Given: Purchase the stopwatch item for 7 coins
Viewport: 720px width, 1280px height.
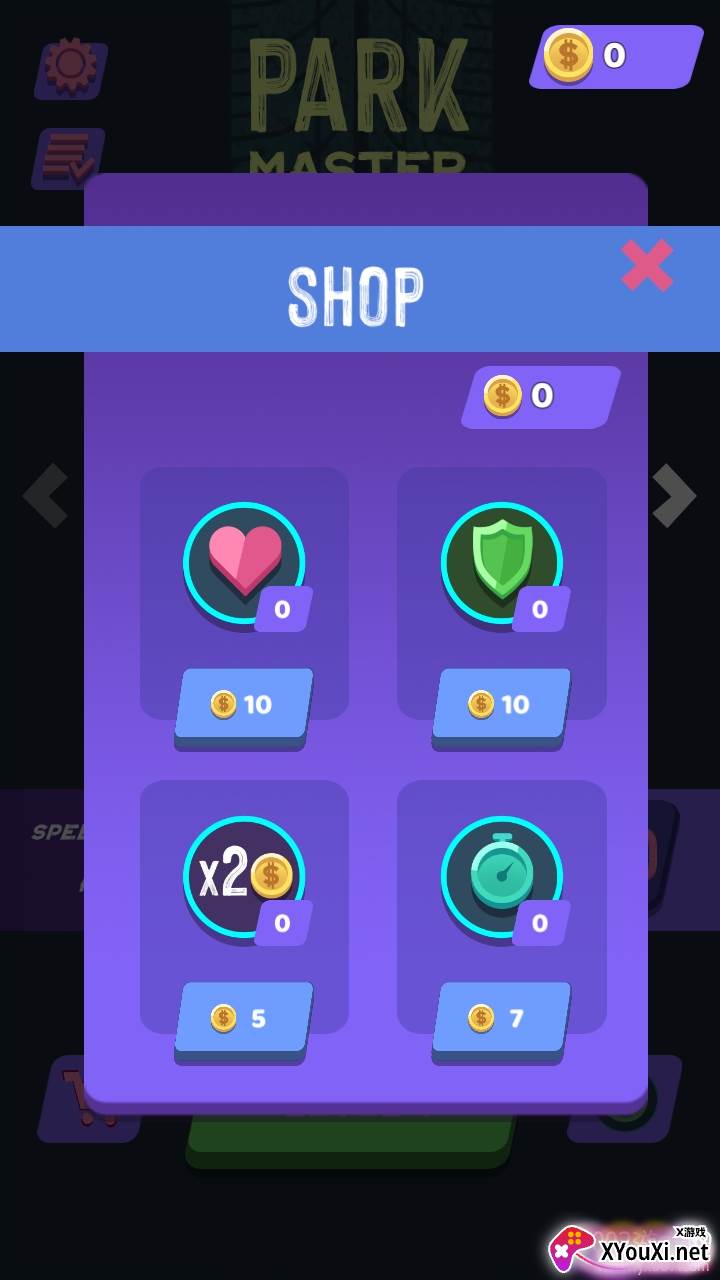Looking at the screenshot, I should click(x=501, y=1018).
